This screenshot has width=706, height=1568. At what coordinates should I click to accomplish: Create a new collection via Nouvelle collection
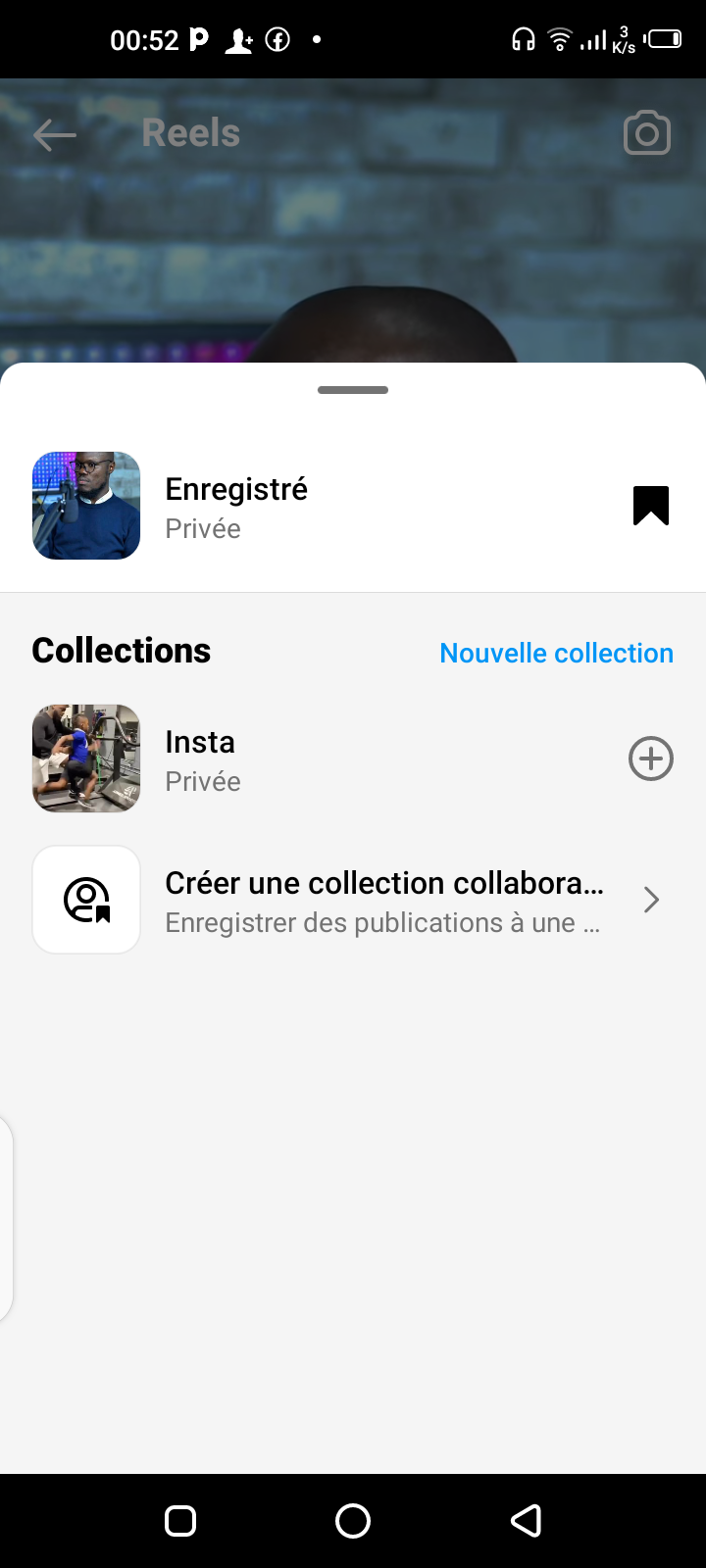click(556, 653)
